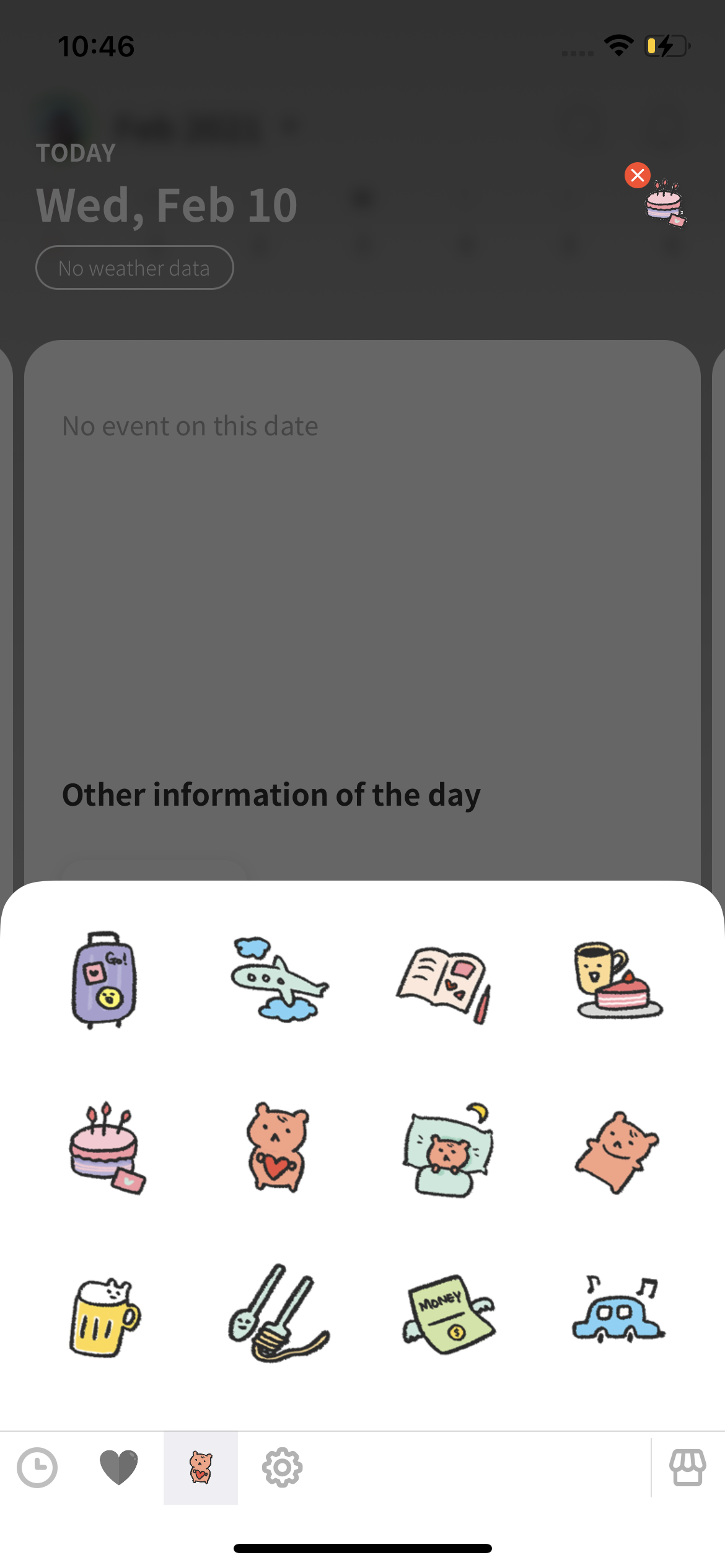Select the sleeping bear in bed sticker
This screenshot has height=1568, width=725.
point(447,1149)
